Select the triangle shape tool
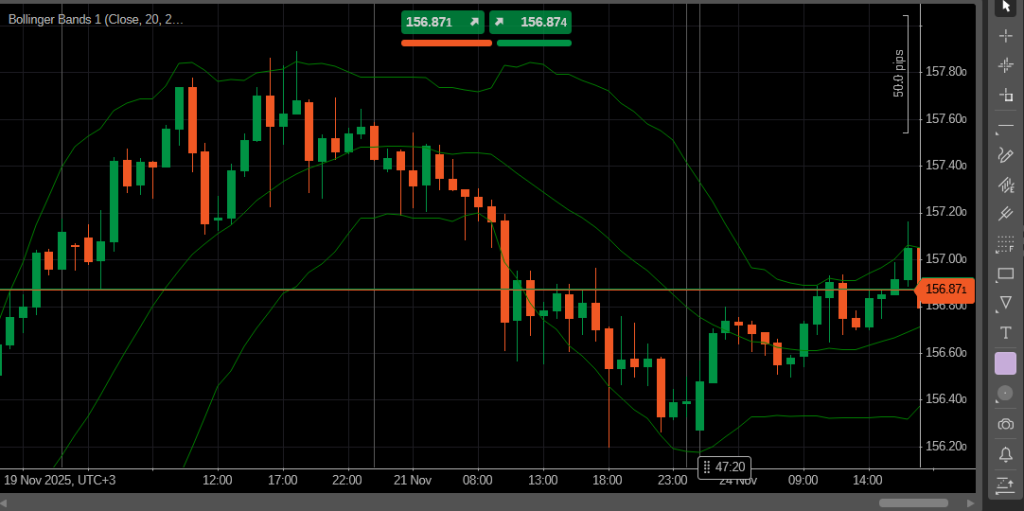This screenshot has width=1024, height=511. [1006, 302]
